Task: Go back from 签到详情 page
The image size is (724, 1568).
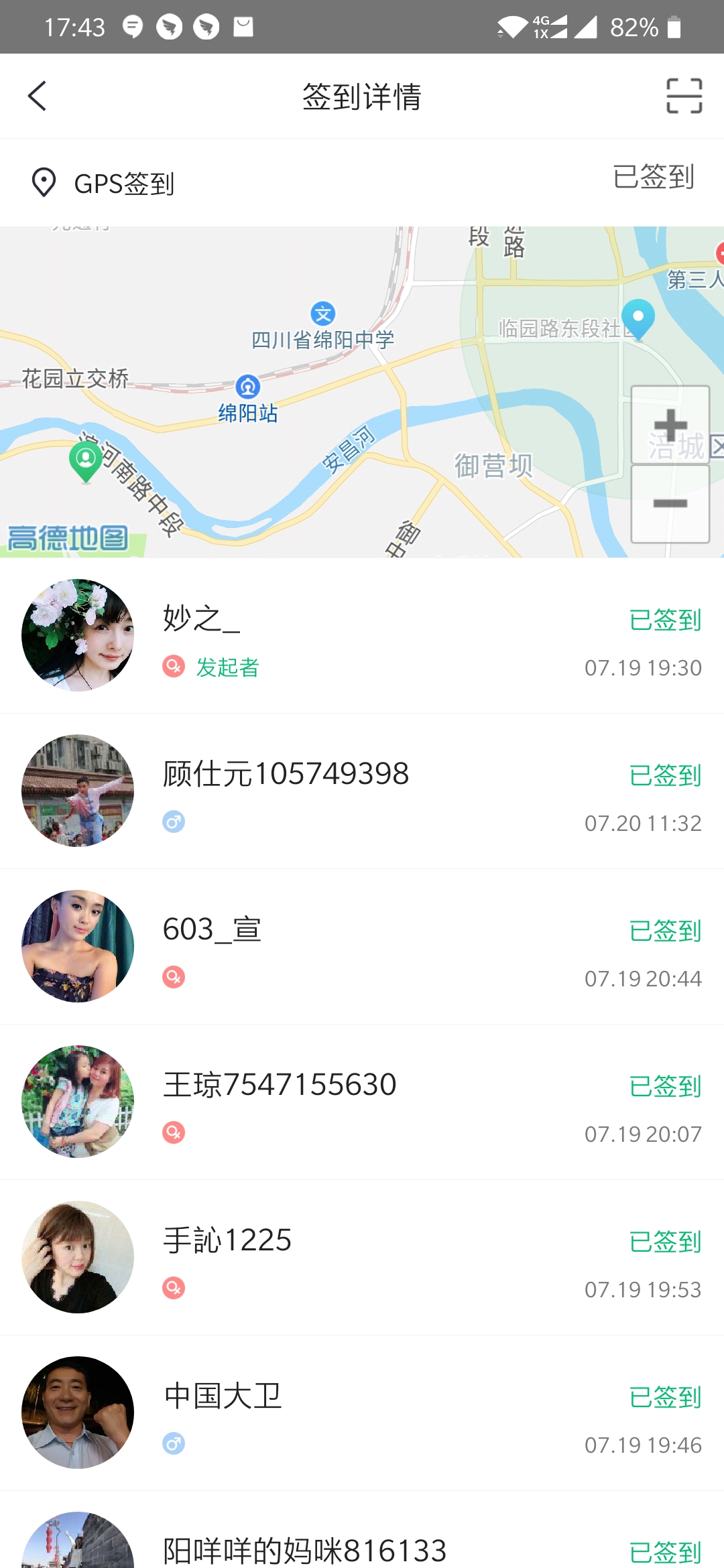Action: tap(38, 96)
